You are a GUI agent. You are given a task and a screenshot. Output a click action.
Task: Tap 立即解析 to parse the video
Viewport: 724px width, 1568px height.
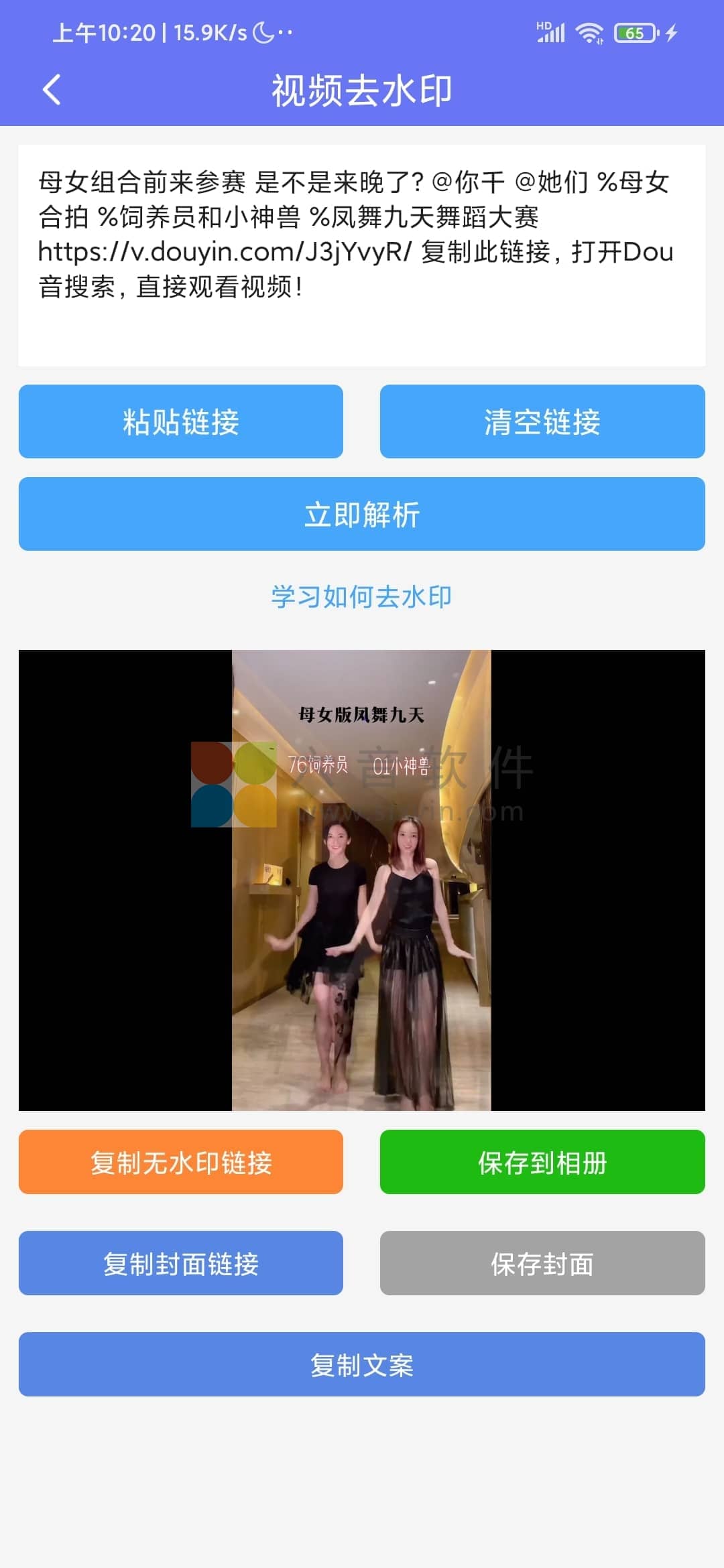362,513
